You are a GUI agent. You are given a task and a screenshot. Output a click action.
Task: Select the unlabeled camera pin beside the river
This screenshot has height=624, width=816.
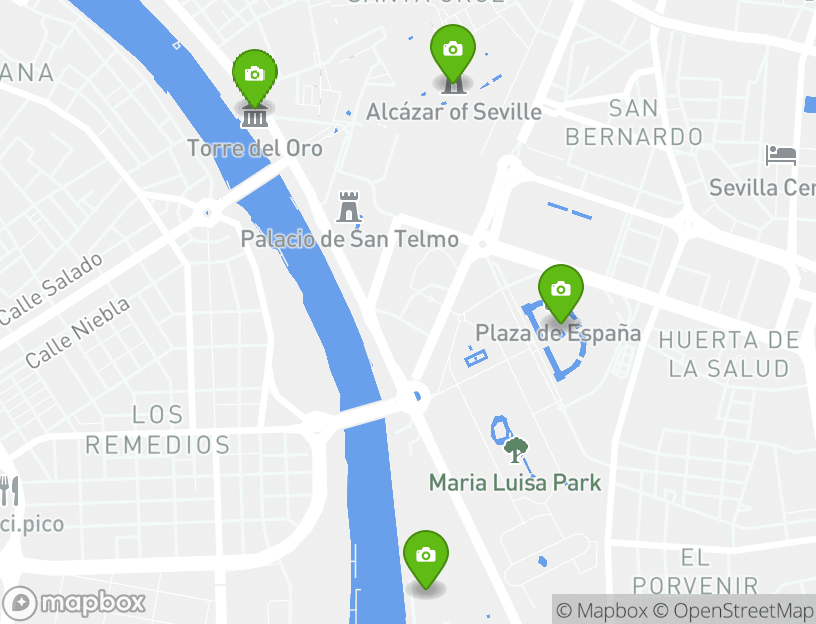click(425, 556)
